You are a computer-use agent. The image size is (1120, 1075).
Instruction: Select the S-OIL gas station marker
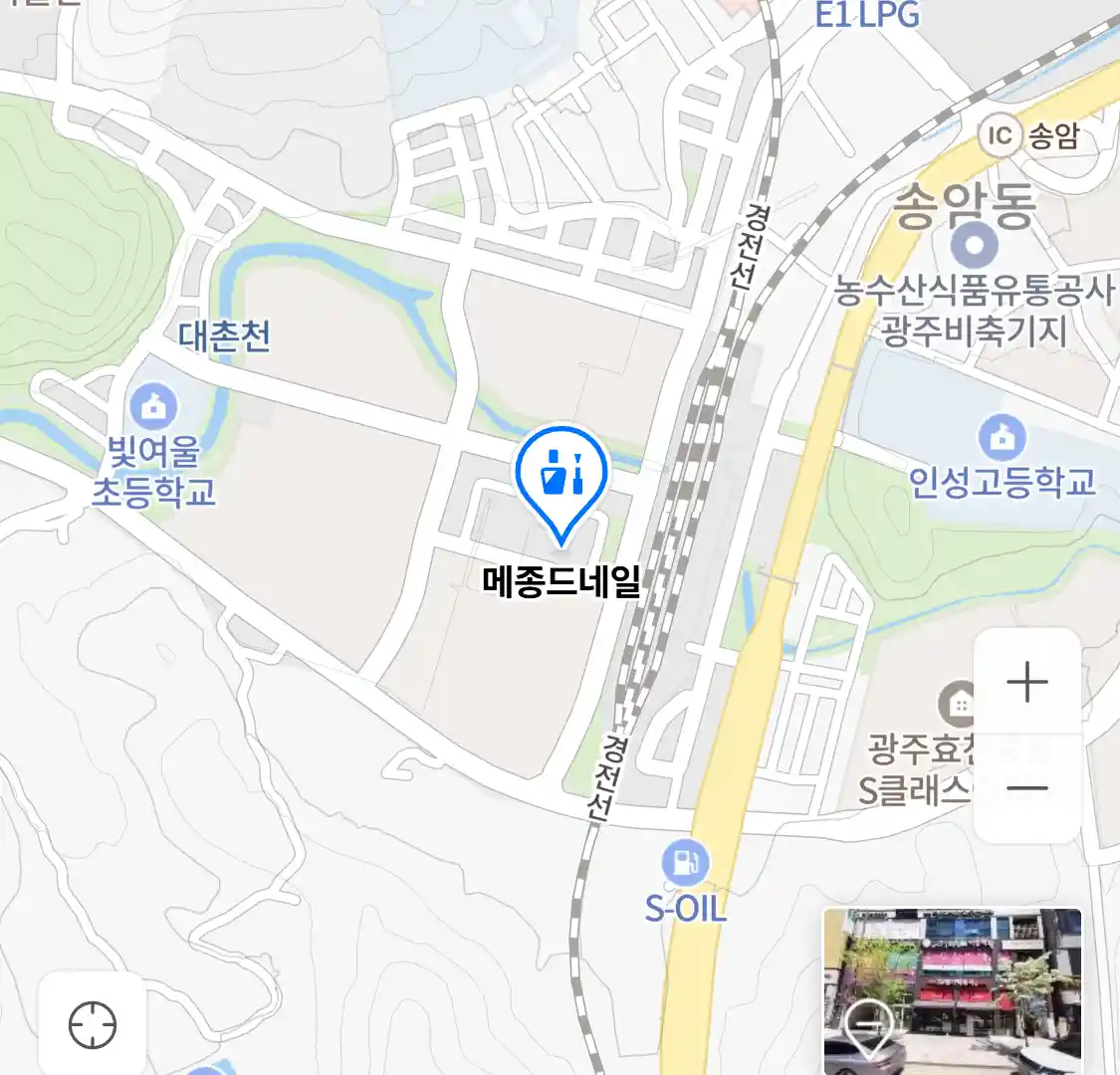coord(685,862)
